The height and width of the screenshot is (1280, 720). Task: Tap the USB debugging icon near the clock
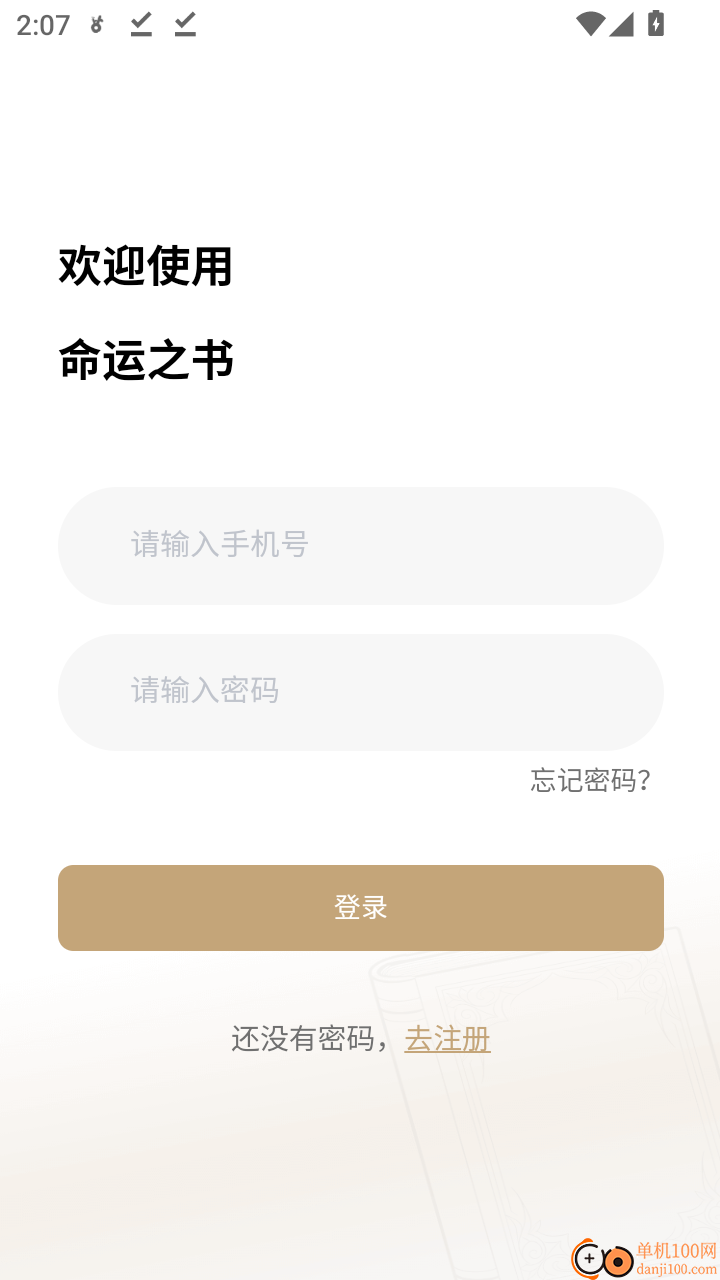coord(96,25)
